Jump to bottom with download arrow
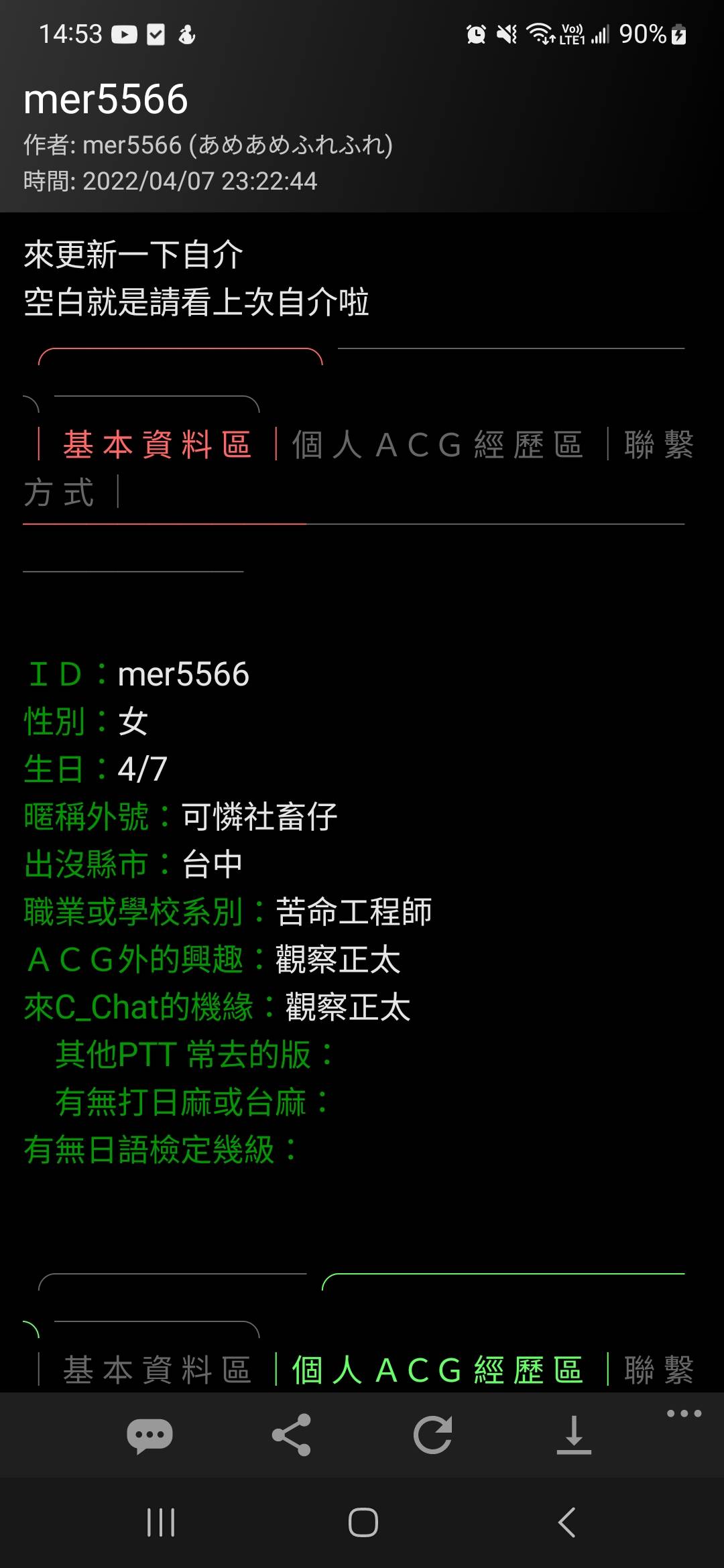 pyautogui.click(x=574, y=1435)
